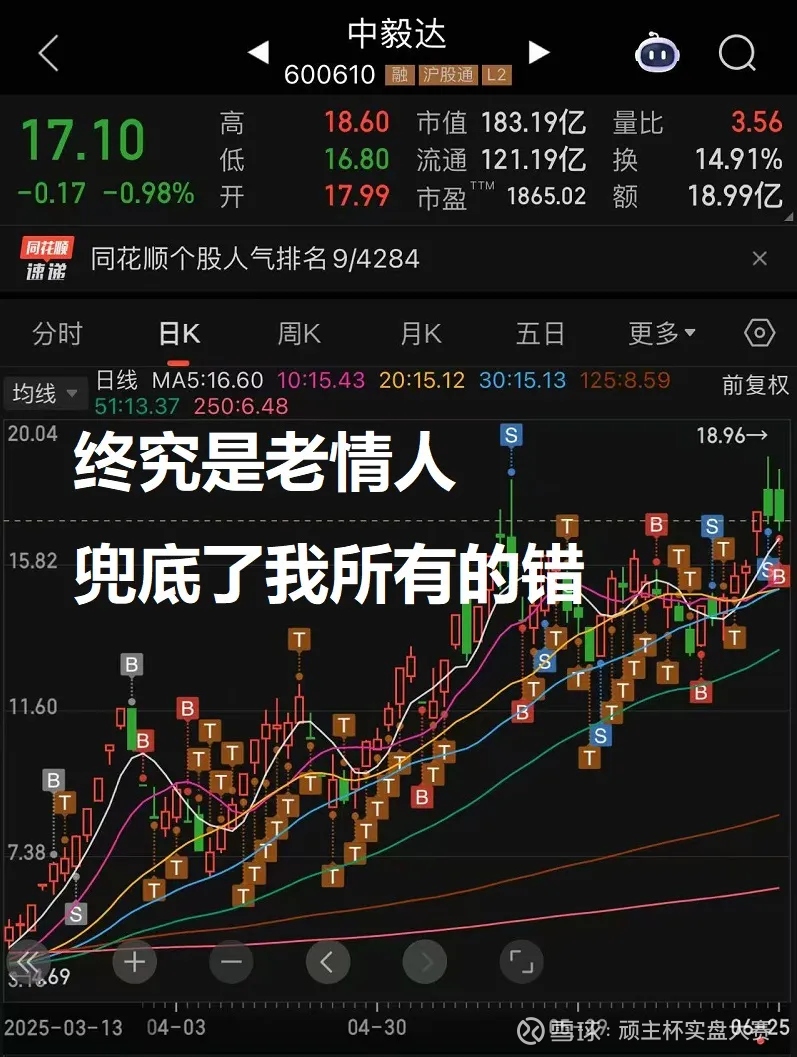
Task: Open chart settings icon beside 五日 tab
Action: (x=758, y=333)
